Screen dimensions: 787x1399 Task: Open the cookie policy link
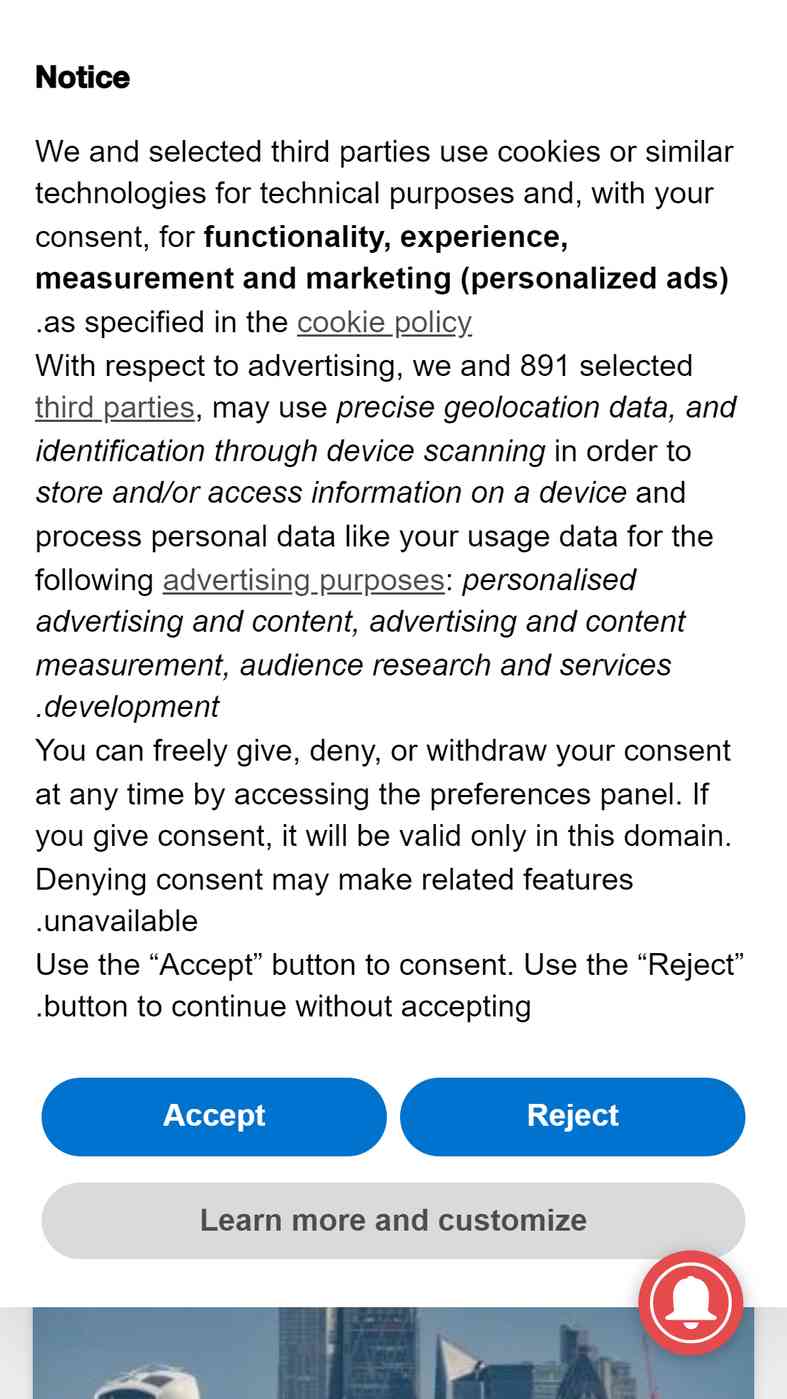point(384,322)
